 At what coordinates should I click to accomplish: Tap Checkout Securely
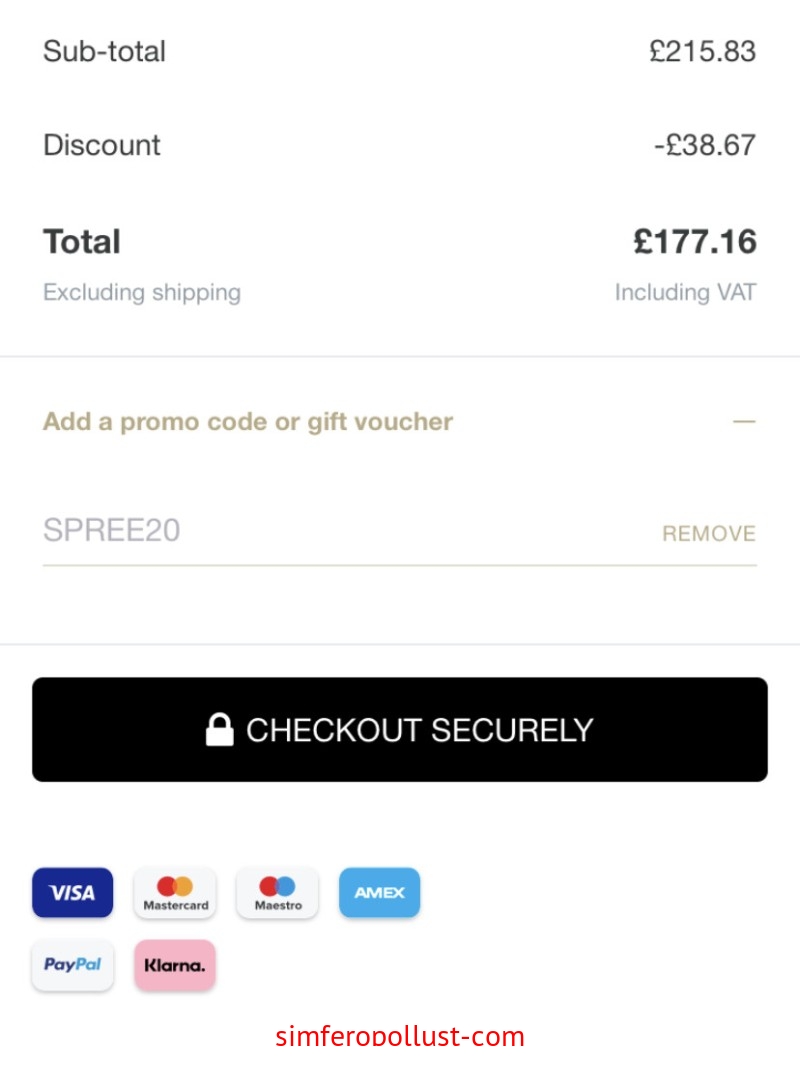pyautogui.click(x=400, y=729)
